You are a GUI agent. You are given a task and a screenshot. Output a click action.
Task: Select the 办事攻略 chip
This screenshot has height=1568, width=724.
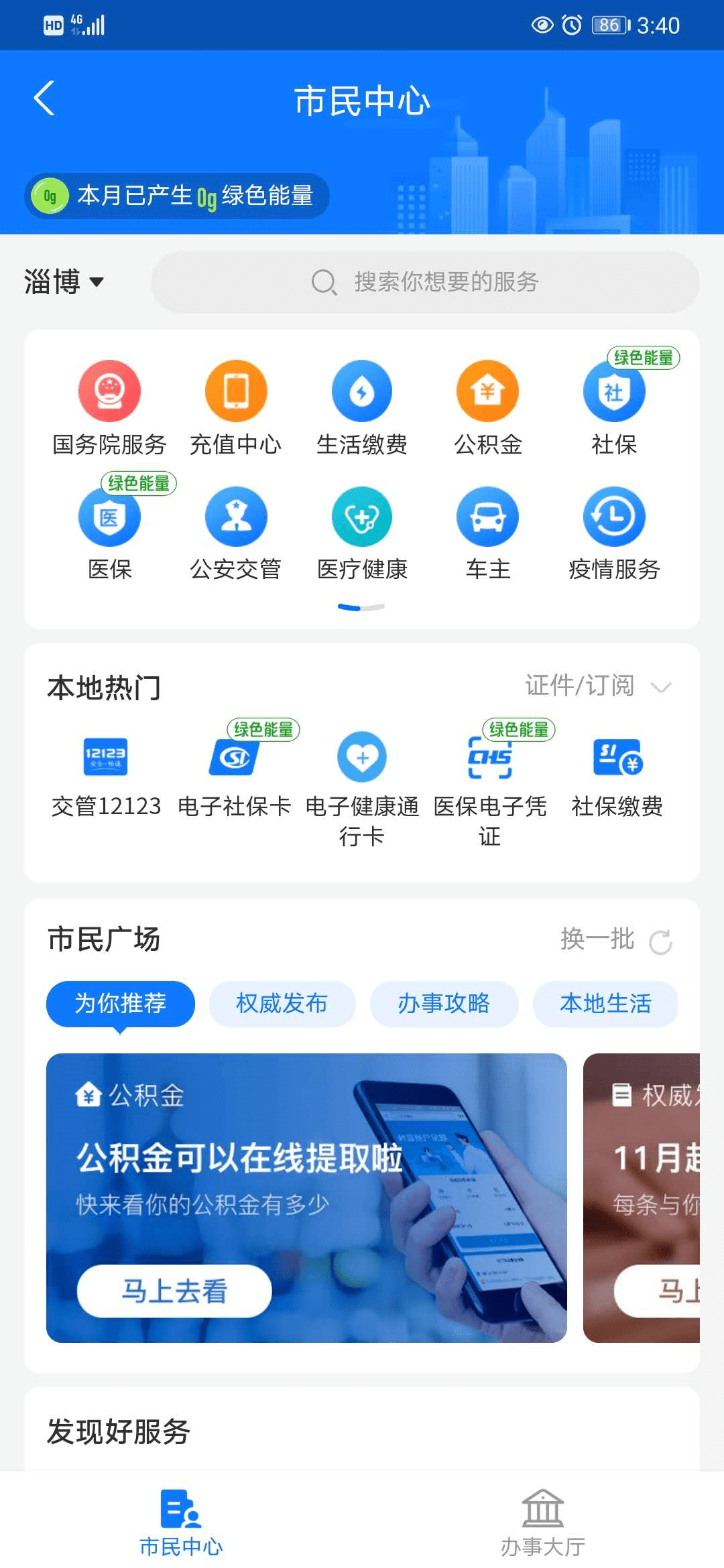(x=444, y=1004)
